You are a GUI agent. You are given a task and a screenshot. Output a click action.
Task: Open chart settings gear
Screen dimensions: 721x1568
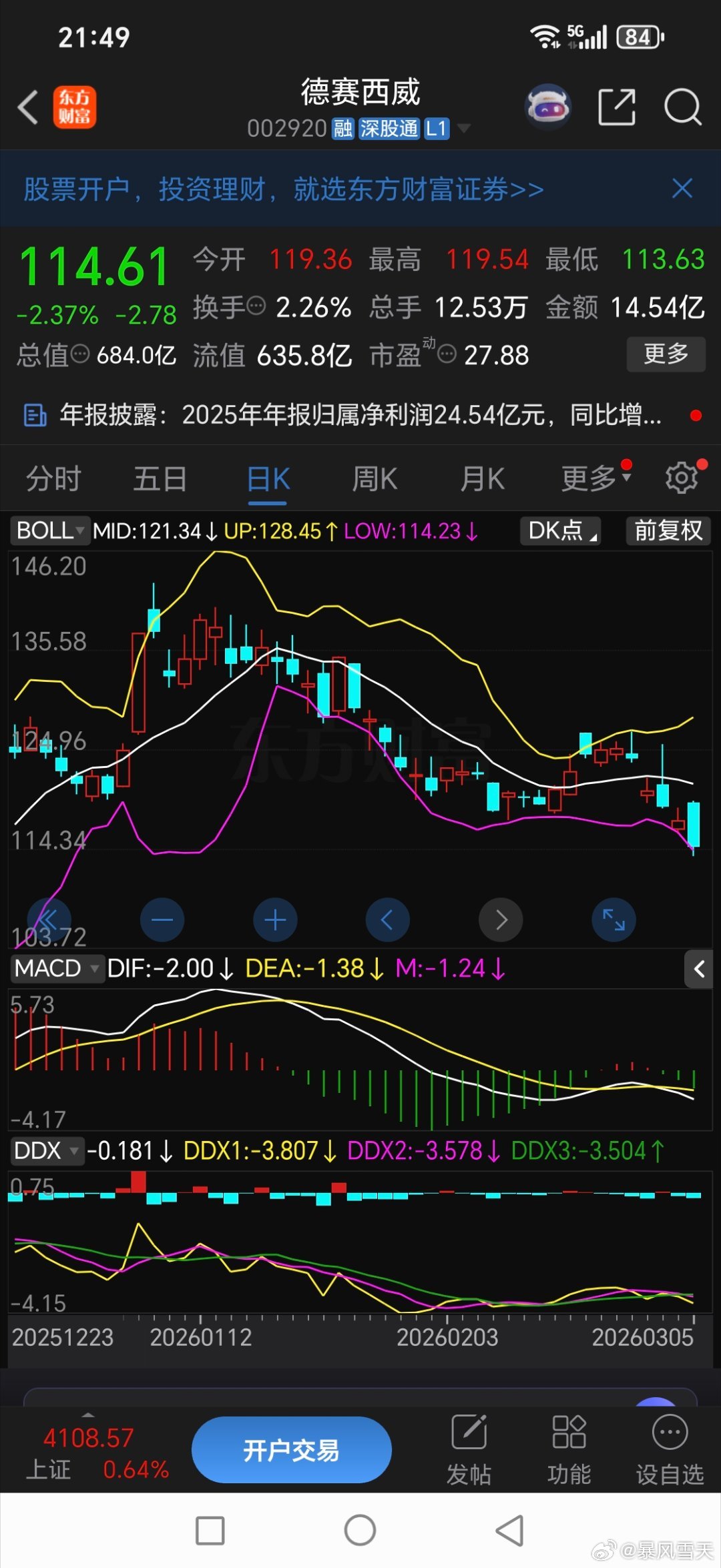tap(682, 478)
